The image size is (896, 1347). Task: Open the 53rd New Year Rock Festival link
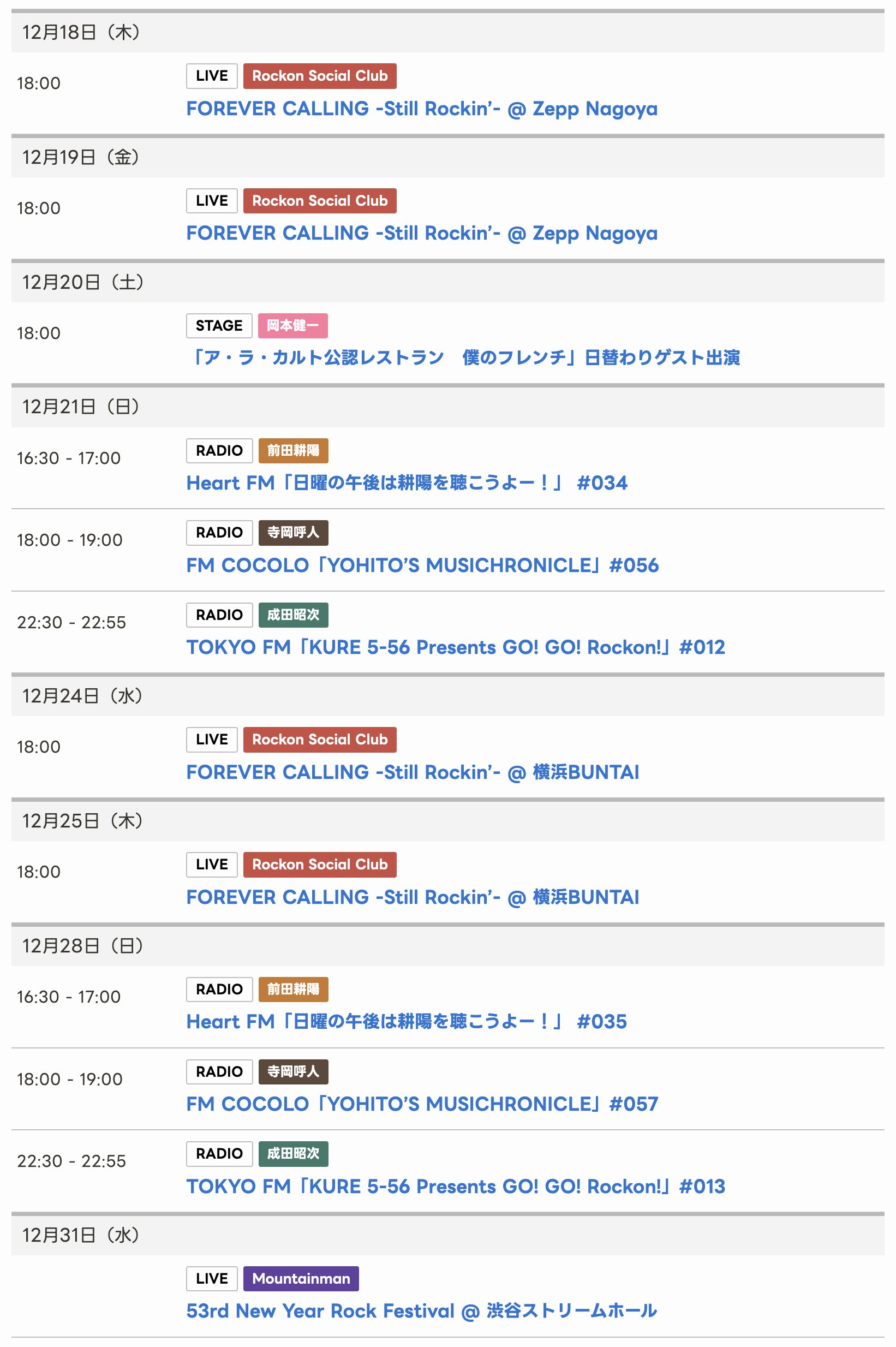point(421,1311)
